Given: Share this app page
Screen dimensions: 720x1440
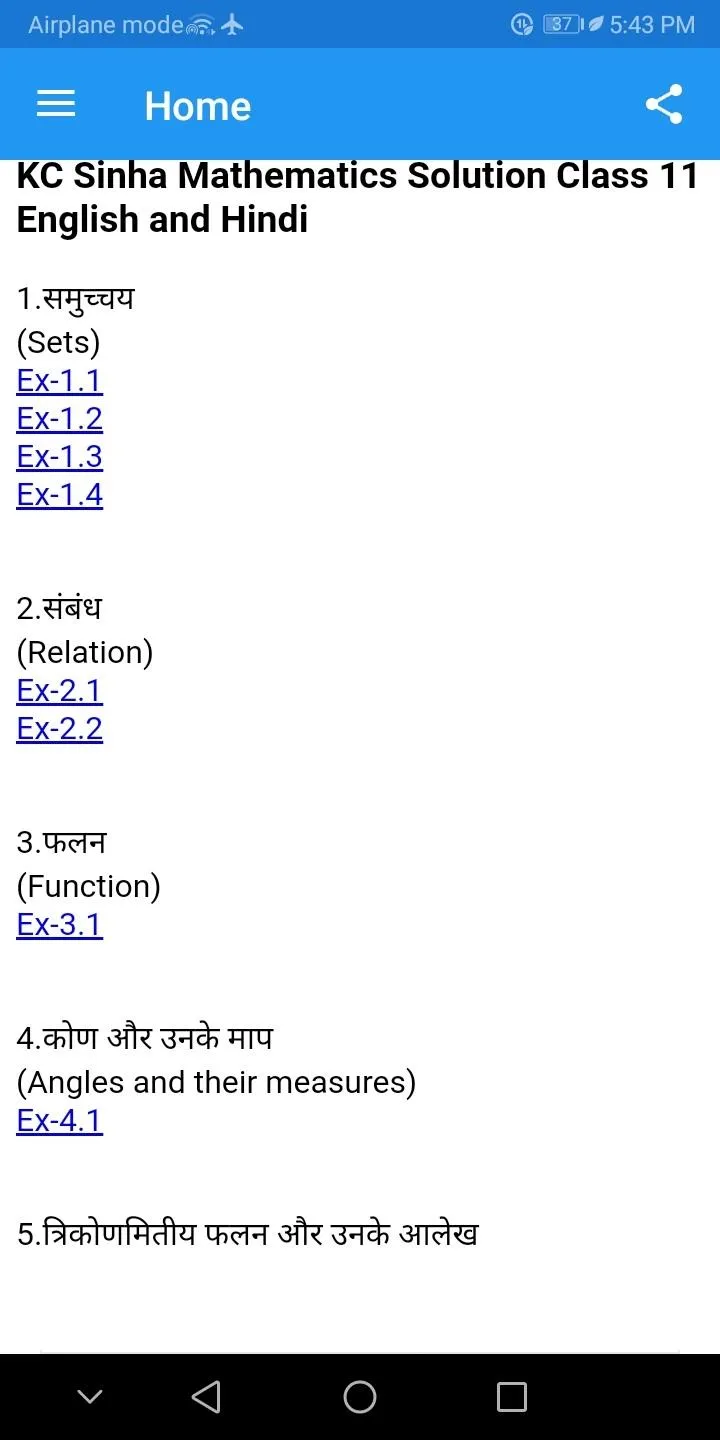Looking at the screenshot, I should (664, 105).
